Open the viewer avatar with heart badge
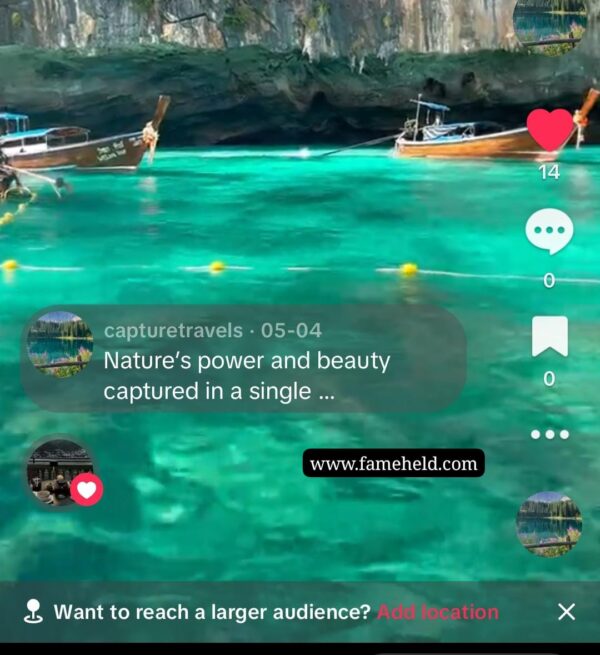The height and width of the screenshot is (655, 600). coord(60,472)
